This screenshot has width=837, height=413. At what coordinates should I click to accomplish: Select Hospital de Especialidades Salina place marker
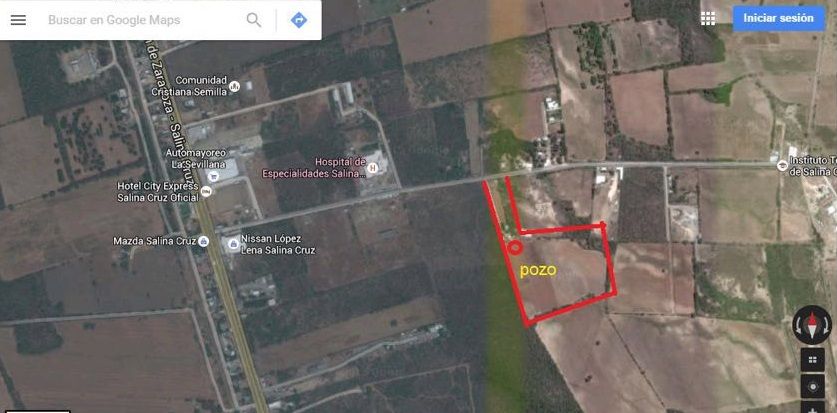[x=372, y=168]
